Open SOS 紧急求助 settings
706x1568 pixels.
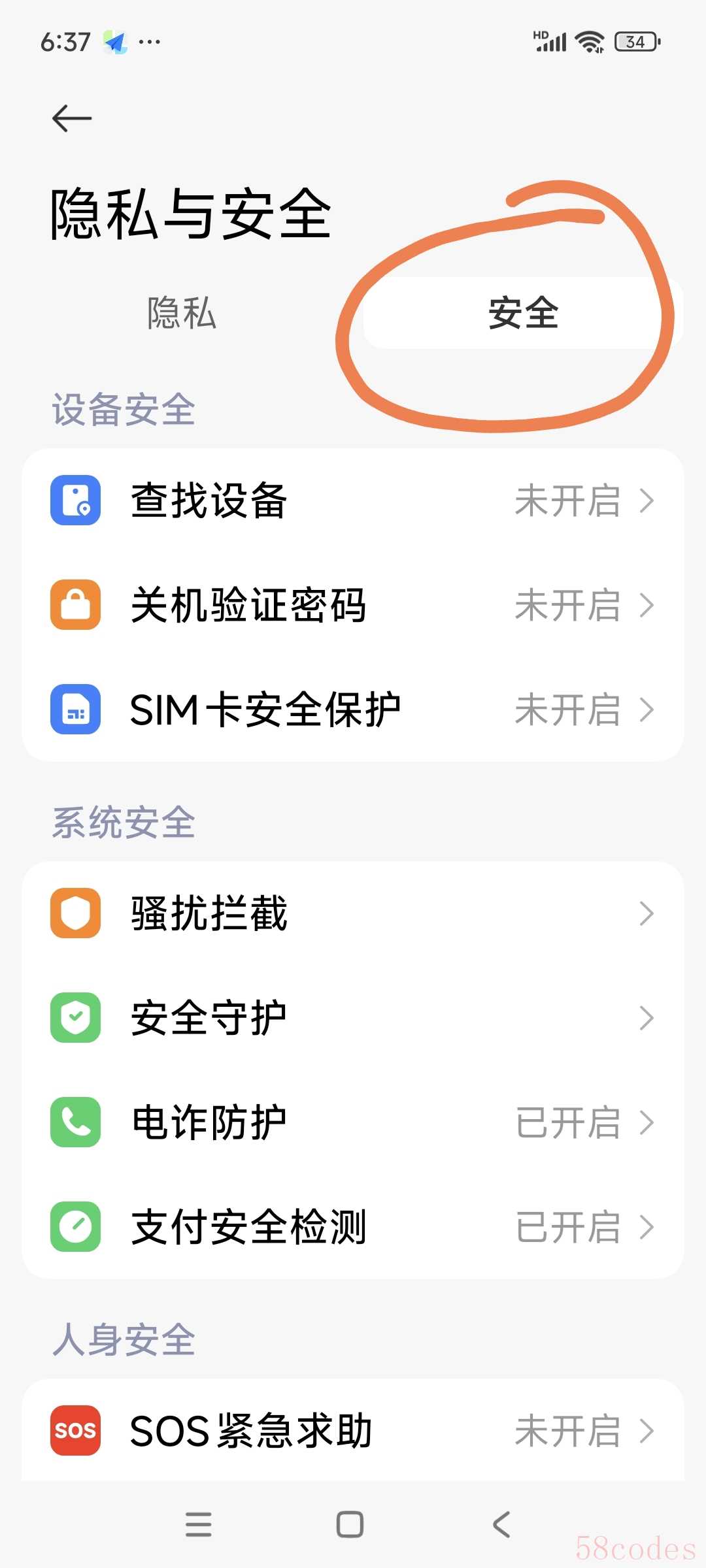point(353,1431)
